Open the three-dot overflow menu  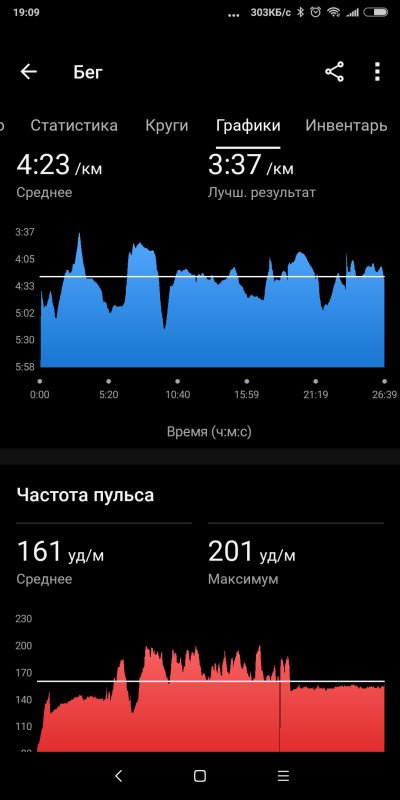click(377, 72)
